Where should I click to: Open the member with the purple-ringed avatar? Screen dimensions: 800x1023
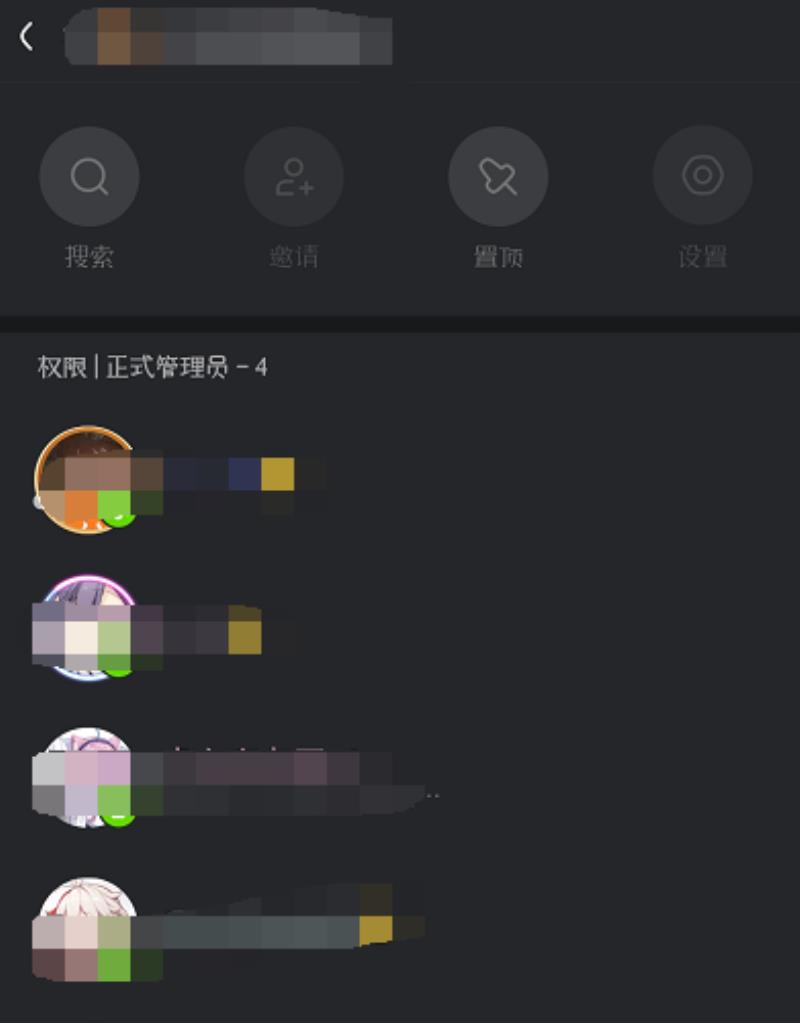pos(85,627)
